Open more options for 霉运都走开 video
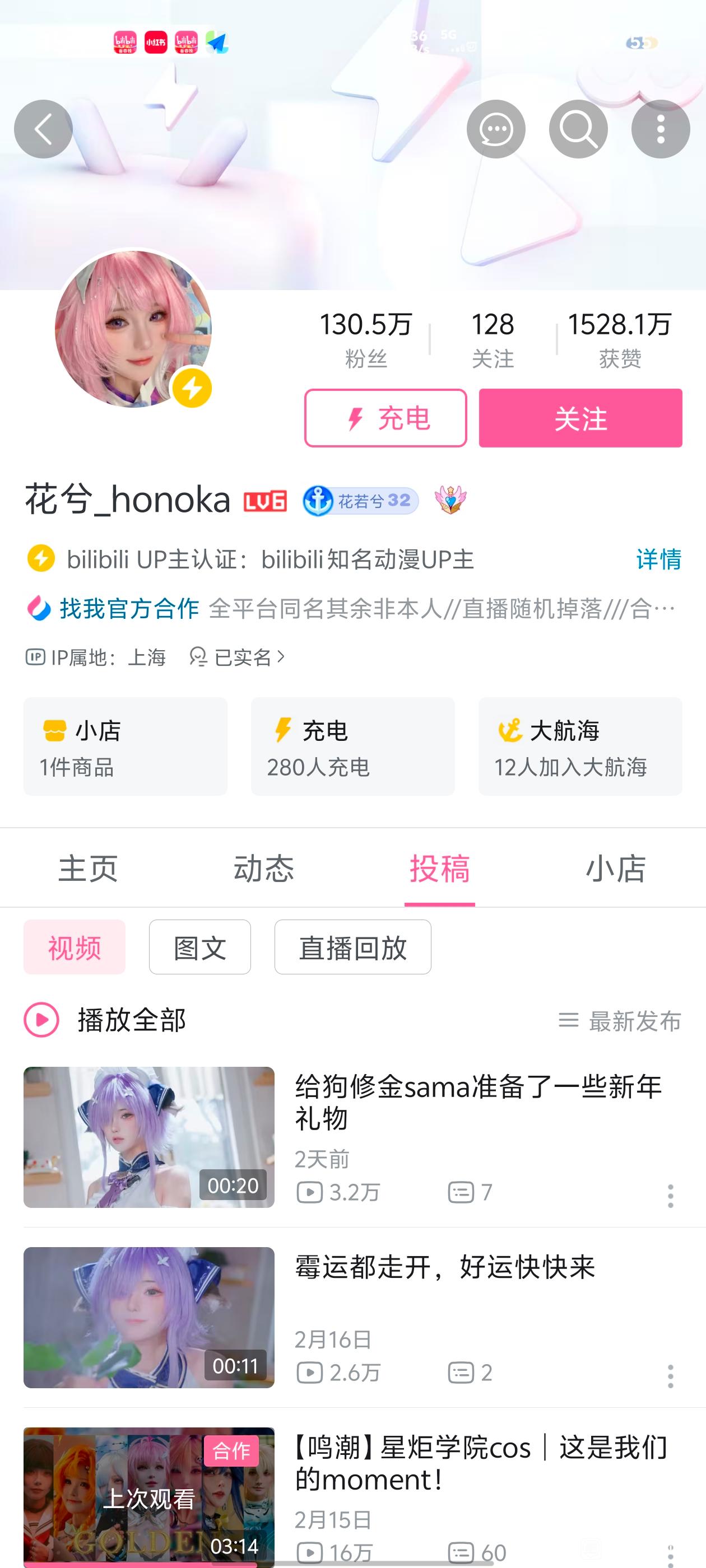This screenshot has height=1568, width=706. tap(670, 1376)
